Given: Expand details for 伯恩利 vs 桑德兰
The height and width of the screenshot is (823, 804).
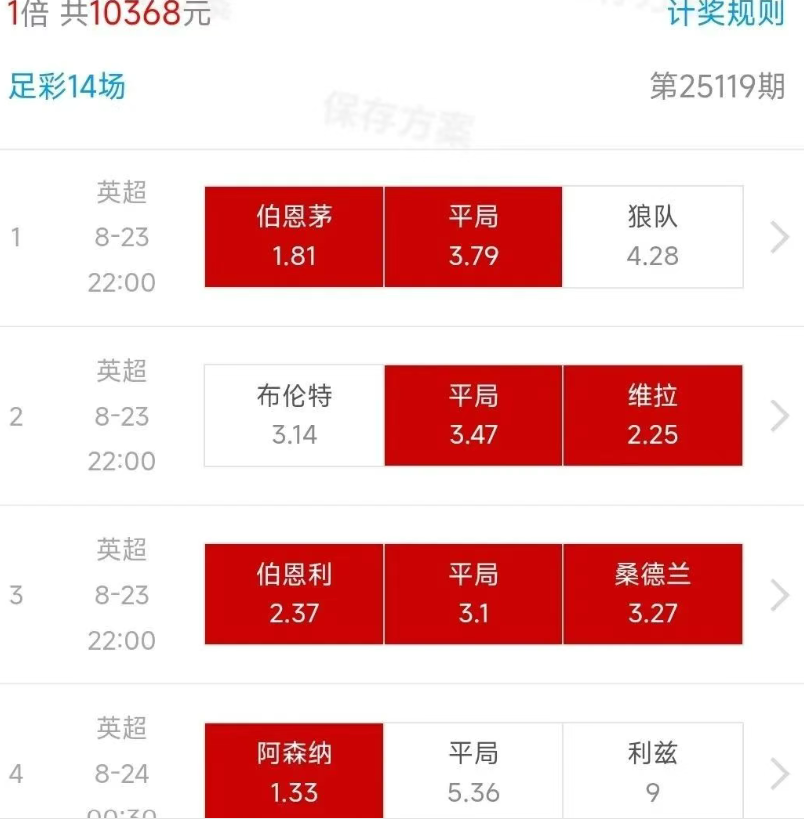Looking at the screenshot, I should pyautogui.click(x=780, y=595).
